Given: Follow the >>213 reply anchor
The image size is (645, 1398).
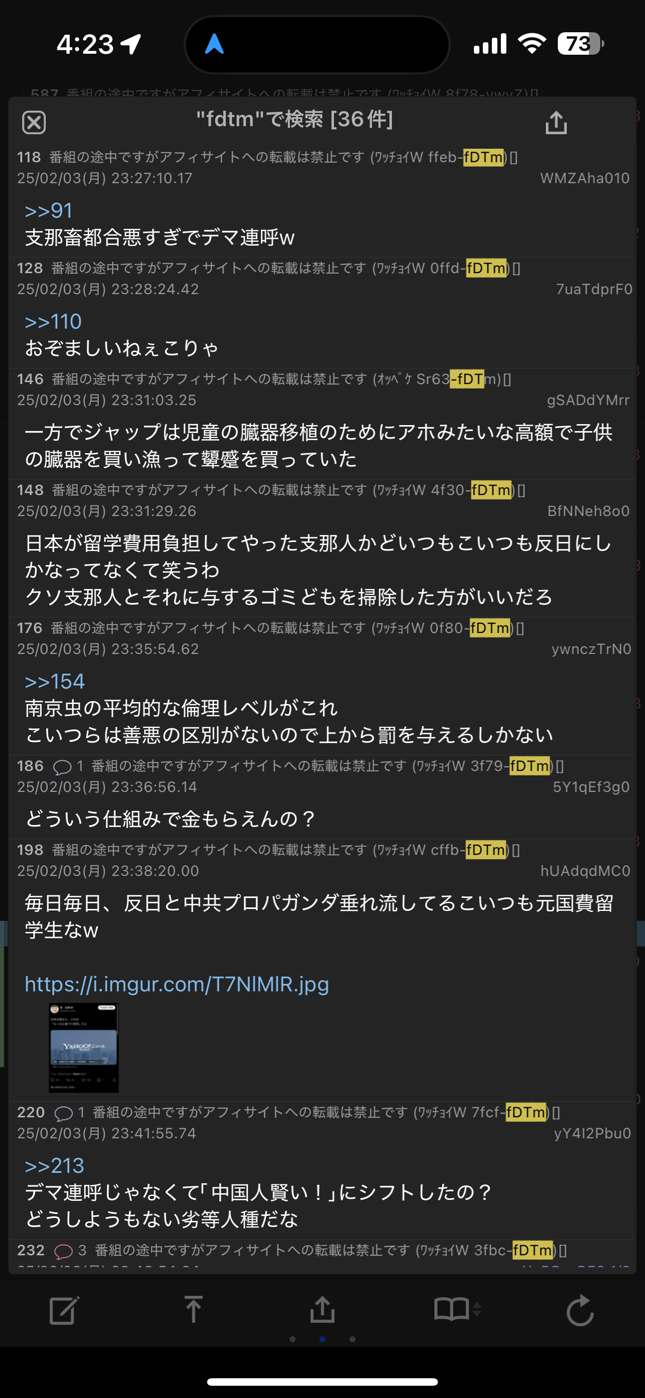Looking at the screenshot, I should point(55,1166).
